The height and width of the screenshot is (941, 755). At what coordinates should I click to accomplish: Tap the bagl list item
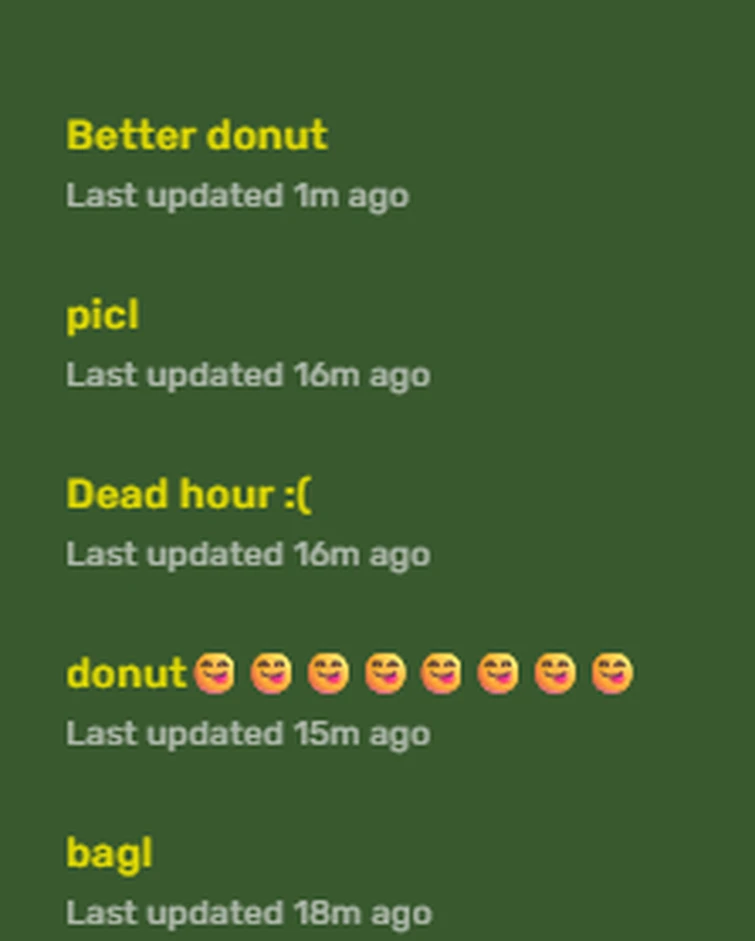tap(109, 854)
